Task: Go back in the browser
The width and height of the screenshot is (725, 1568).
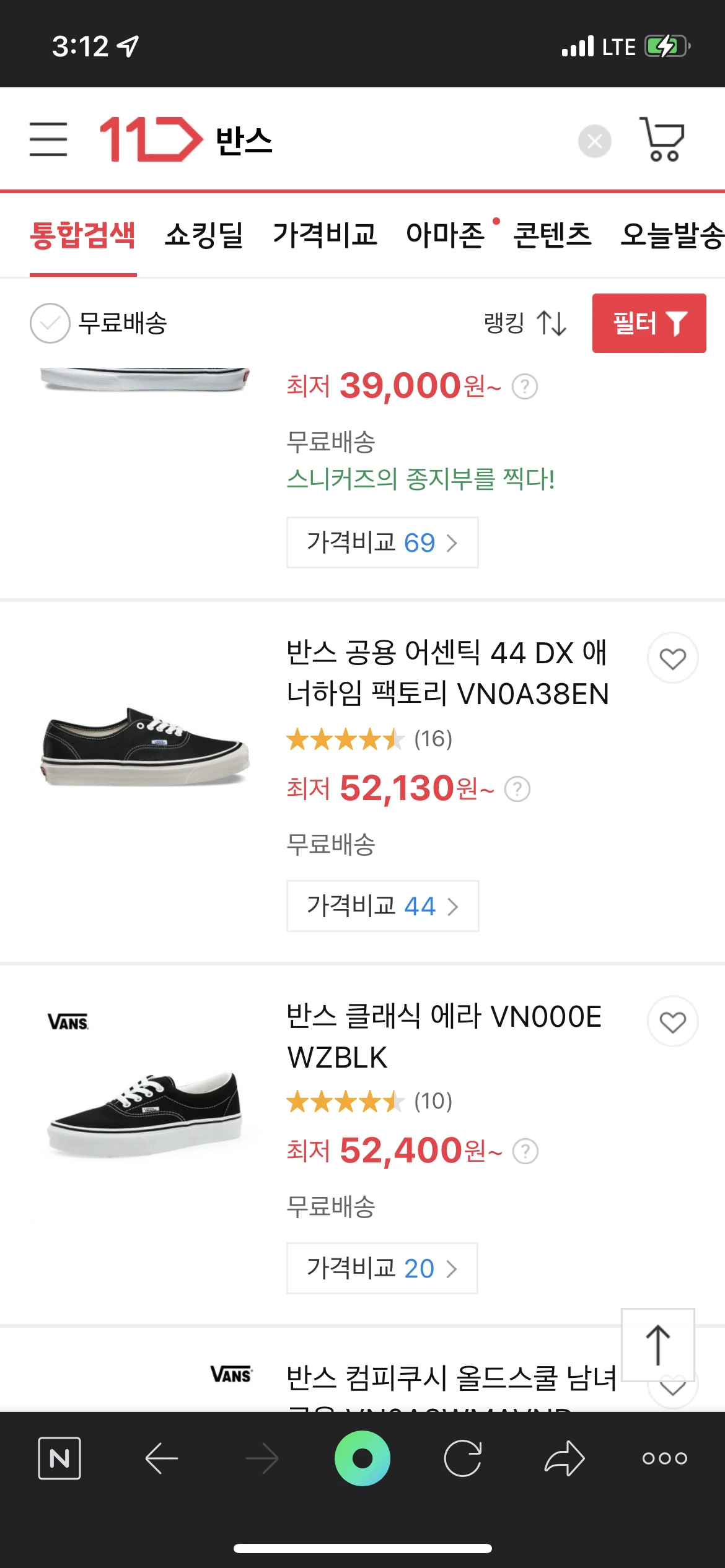Action: click(x=161, y=1458)
